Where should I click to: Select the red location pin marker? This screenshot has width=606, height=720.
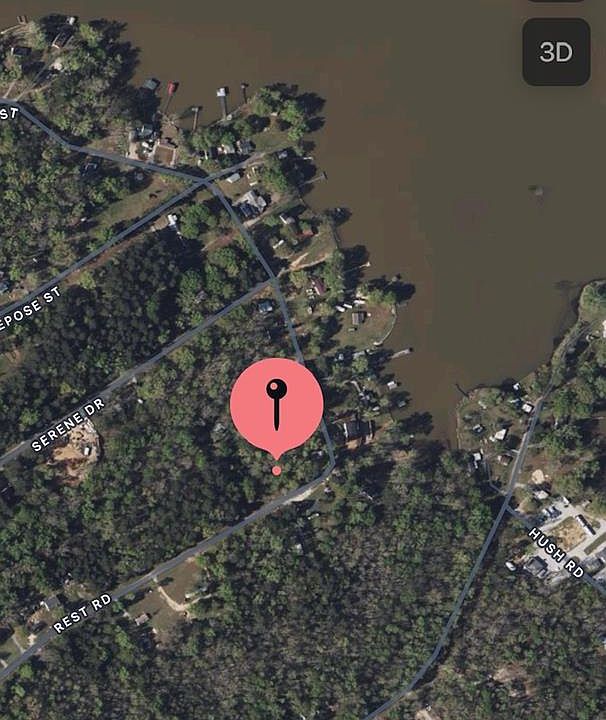coord(276,405)
